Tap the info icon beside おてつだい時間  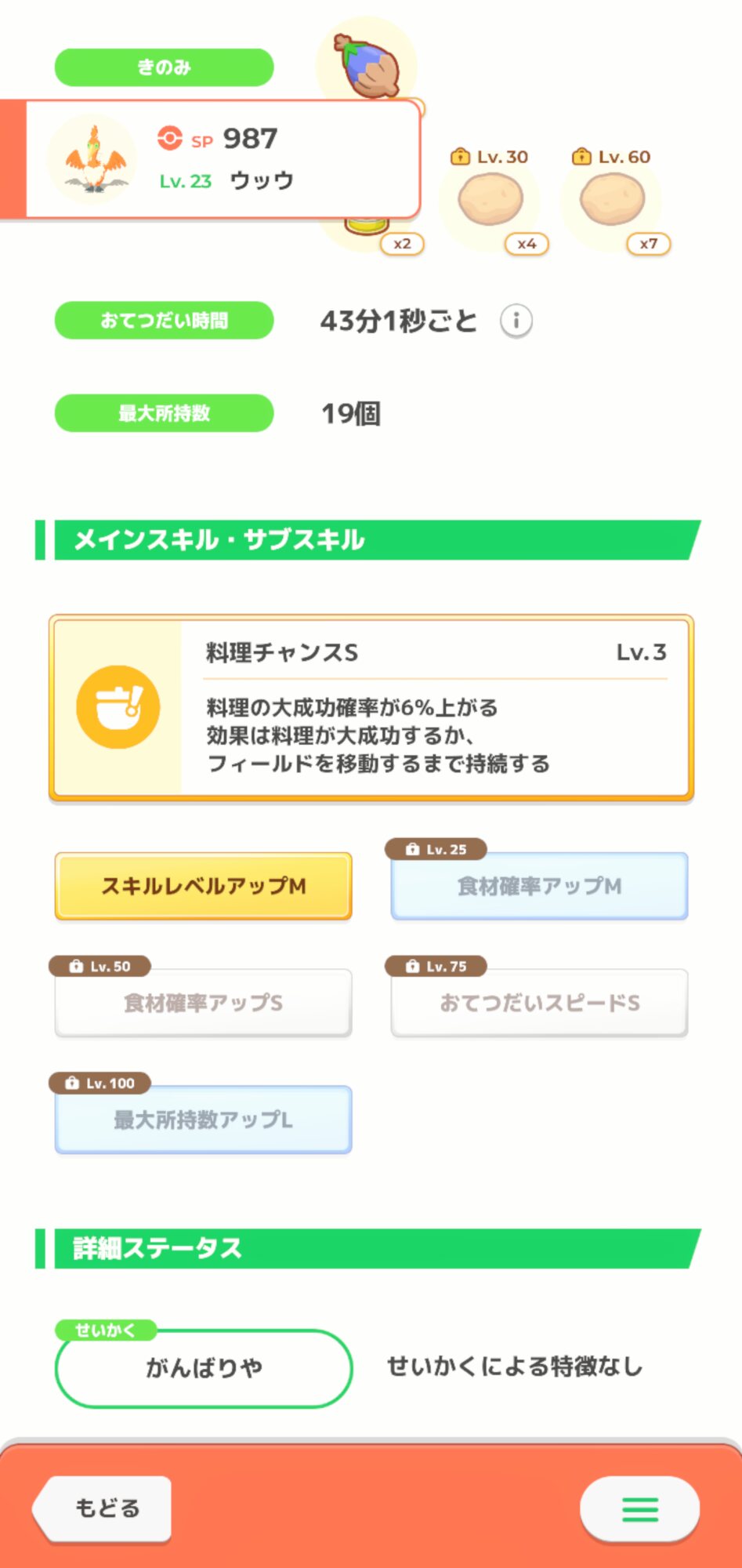coord(516,321)
